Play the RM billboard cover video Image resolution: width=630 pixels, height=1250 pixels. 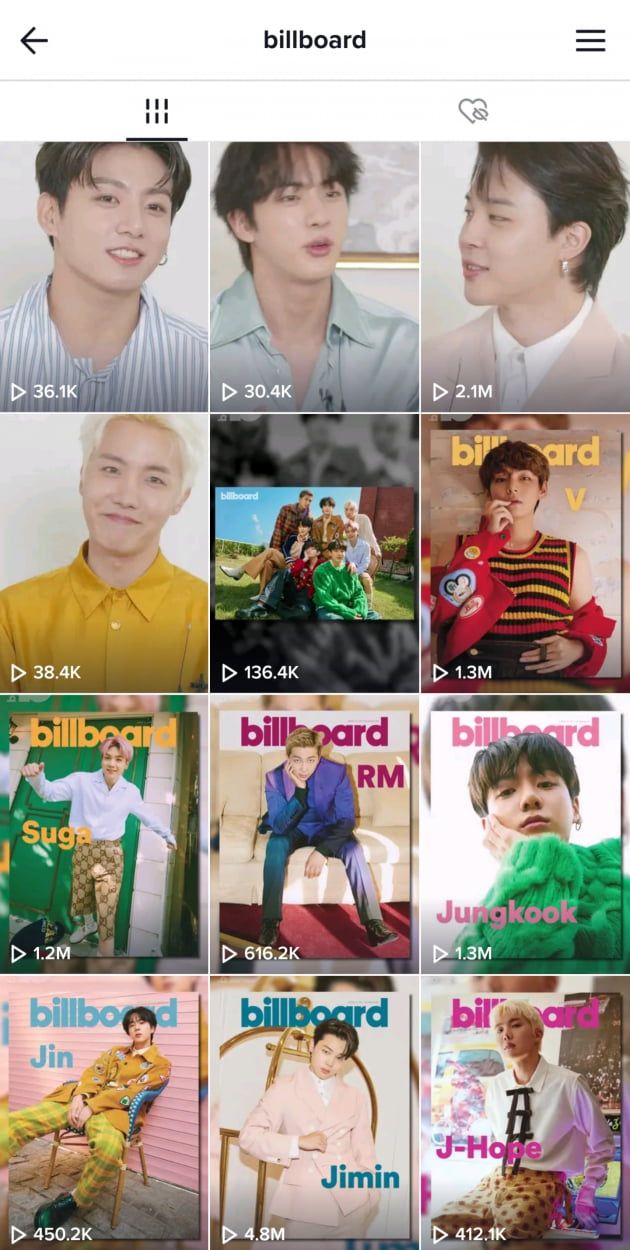314,834
